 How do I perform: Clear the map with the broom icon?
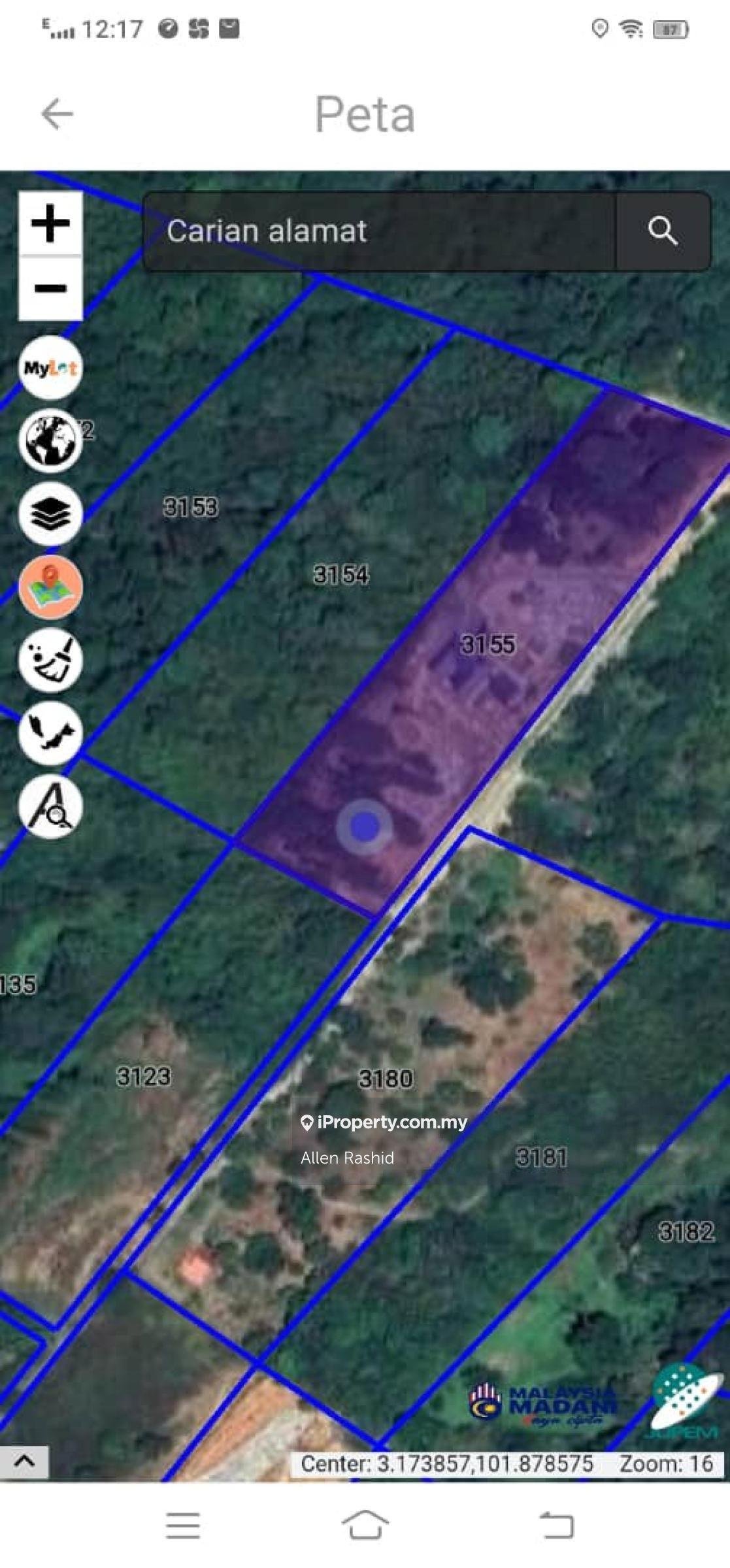coord(50,661)
